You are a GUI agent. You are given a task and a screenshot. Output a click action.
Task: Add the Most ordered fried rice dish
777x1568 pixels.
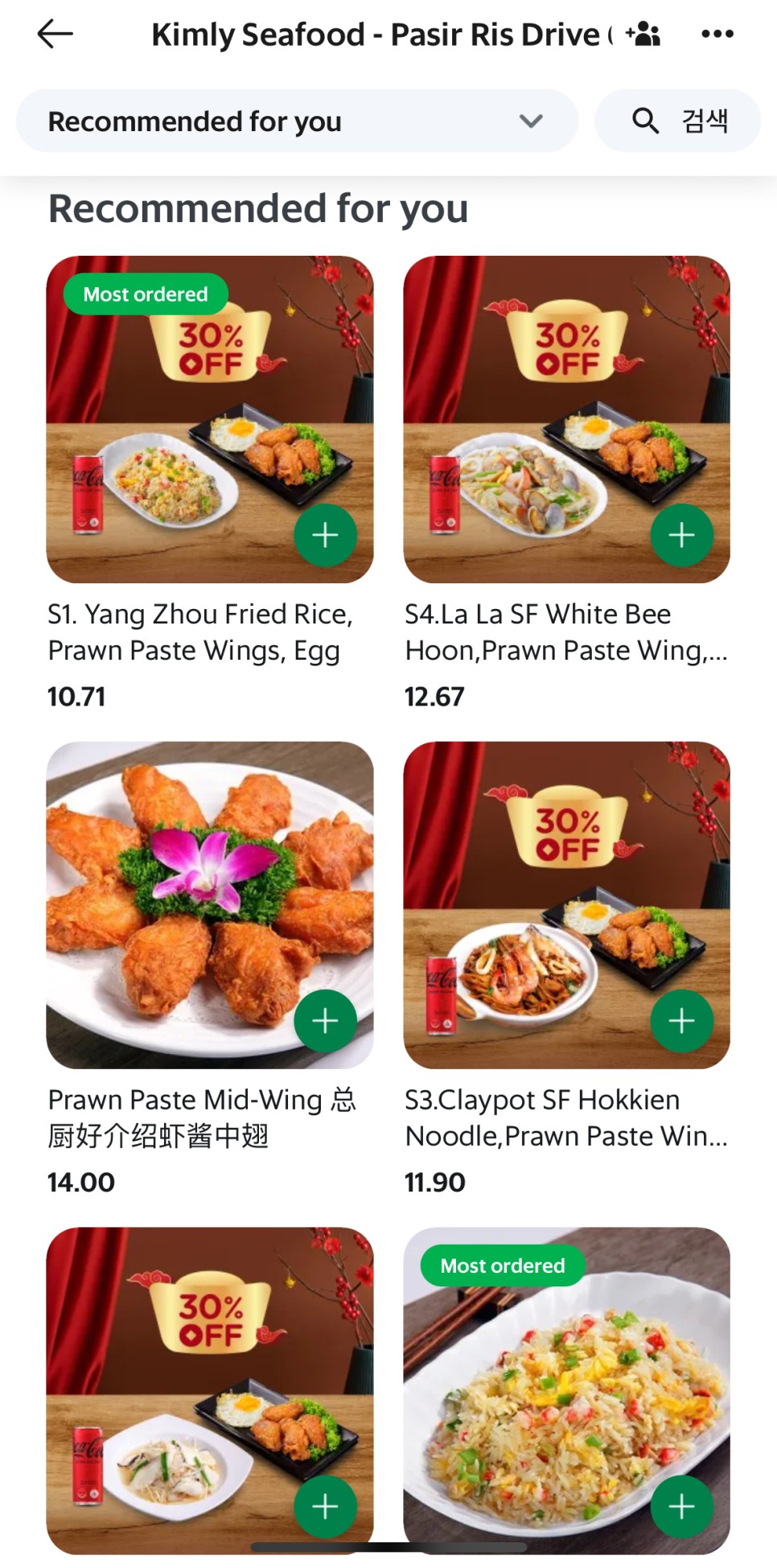681,1507
